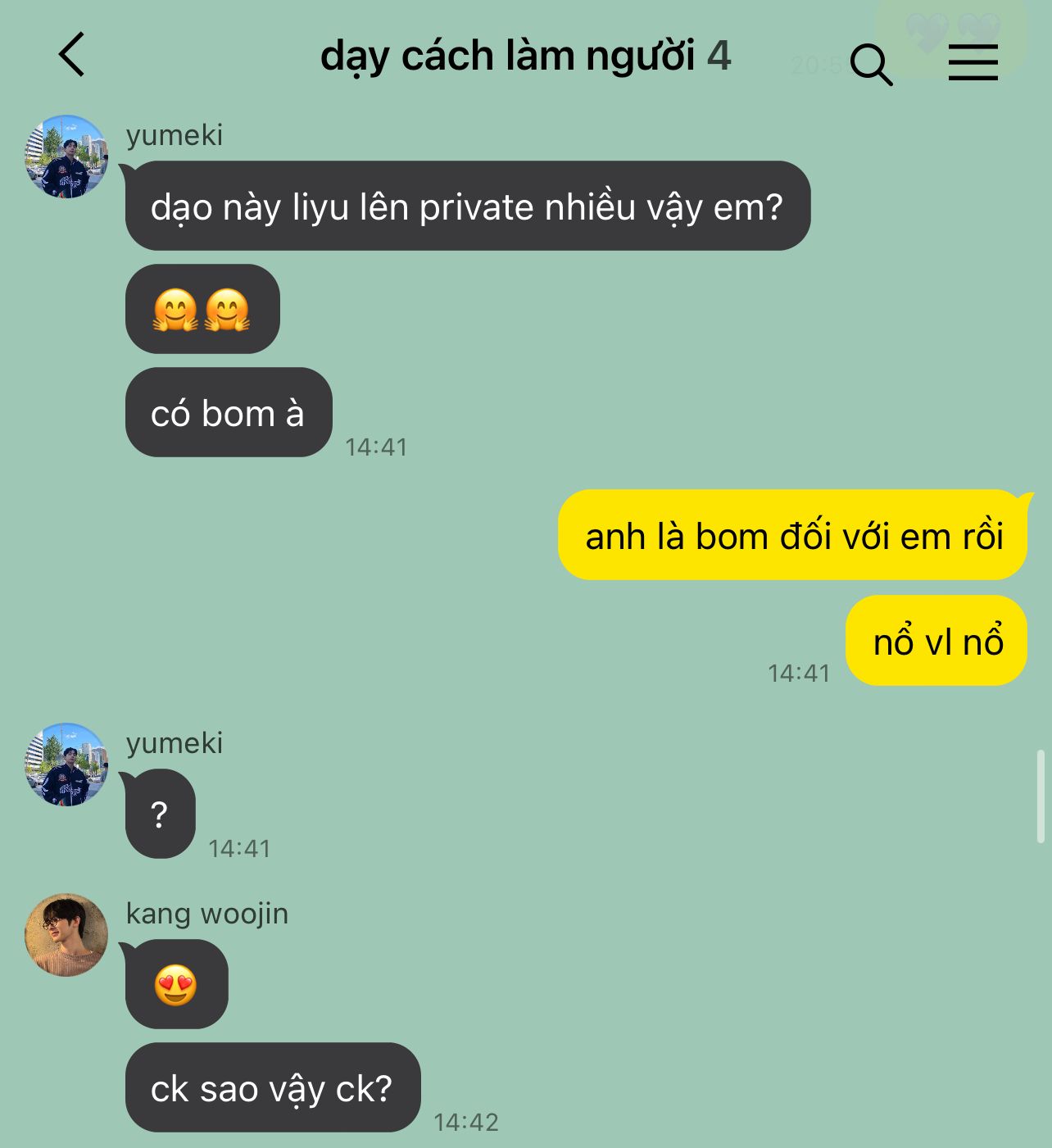Search messages in this chat
Screen dimensions: 1052x1148
point(870,63)
